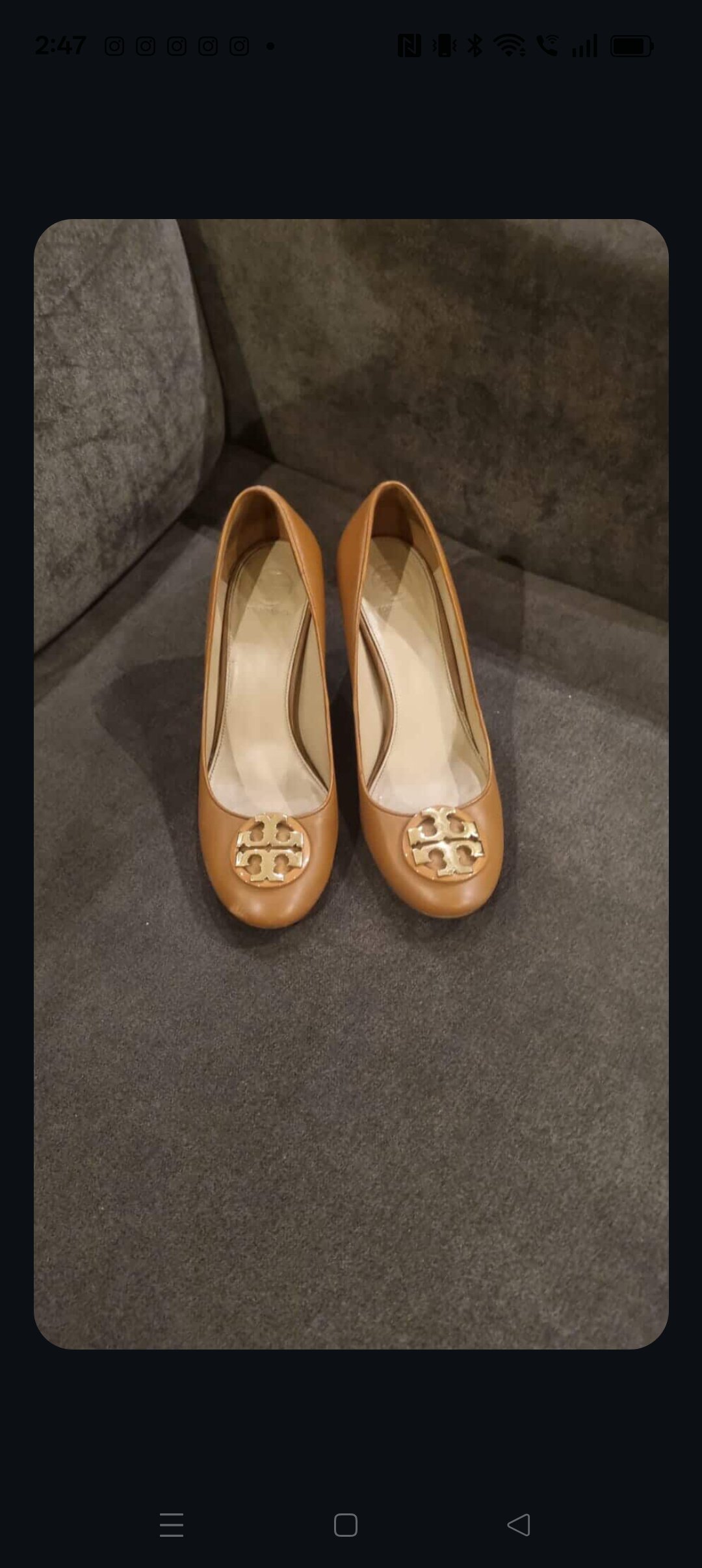Go back using the system back button
702x1568 pixels.
click(x=519, y=1524)
